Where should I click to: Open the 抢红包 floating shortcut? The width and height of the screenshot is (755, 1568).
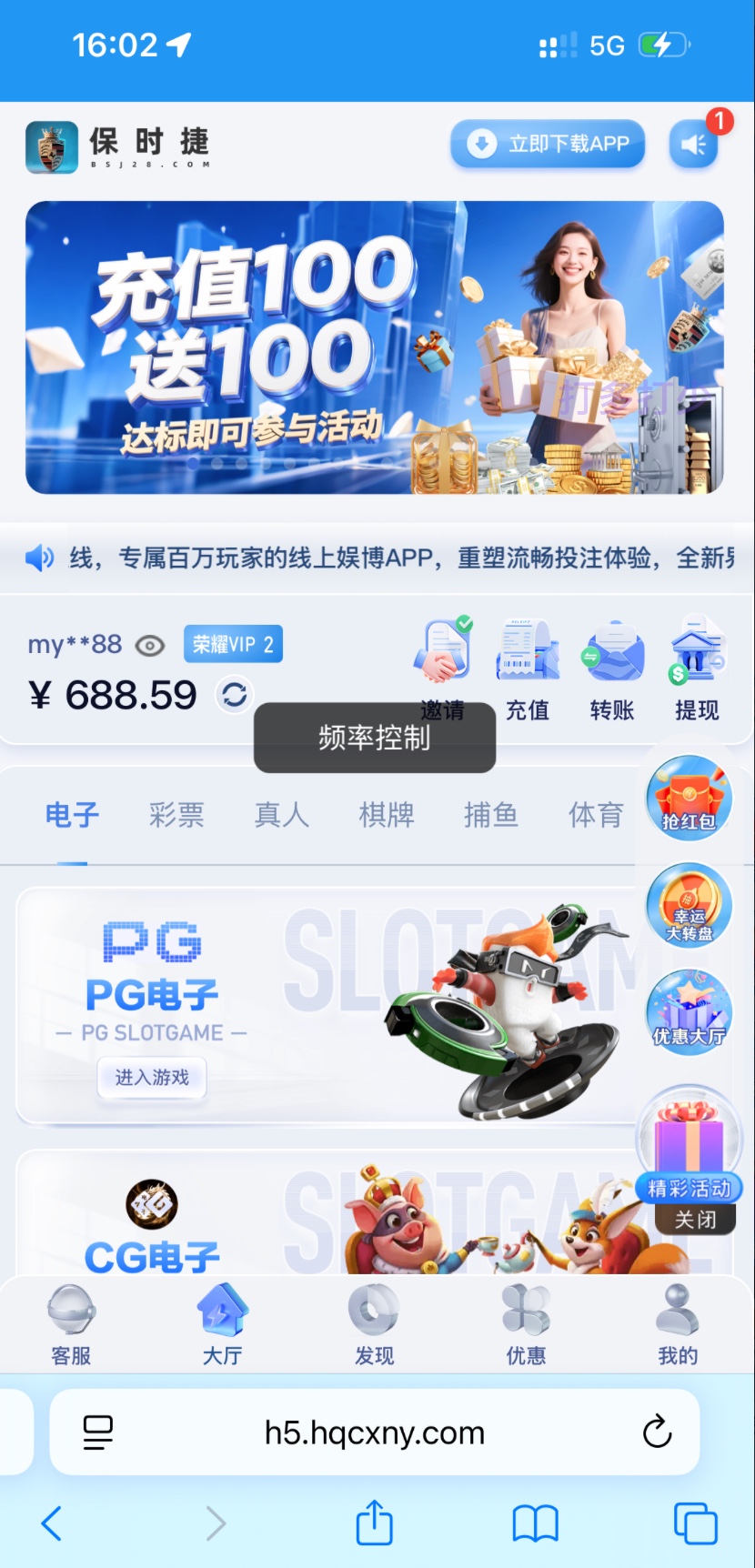(689, 798)
